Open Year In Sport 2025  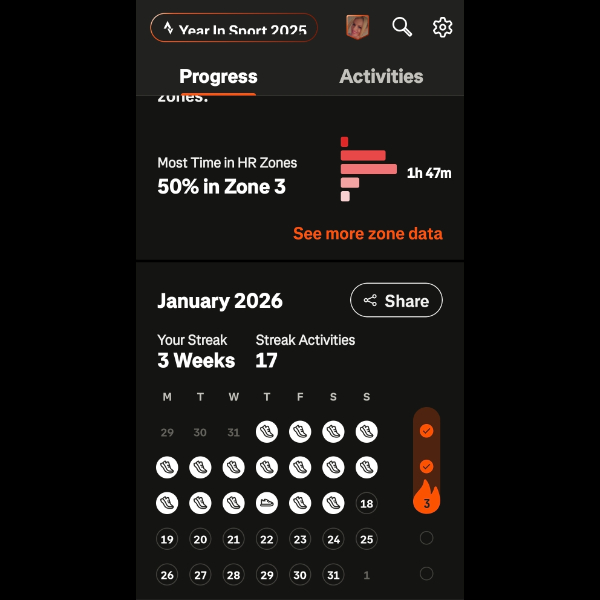click(234, 28)
